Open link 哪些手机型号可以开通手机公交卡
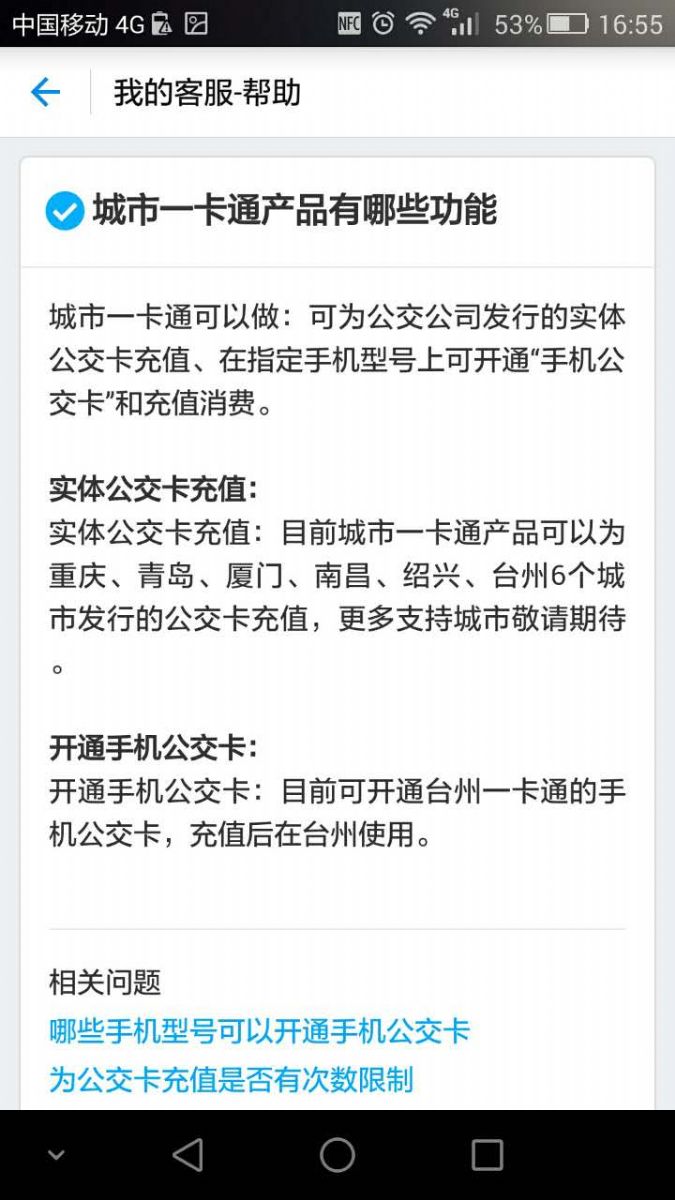The height and width of the screenshot is (1200, 675). (x=259, y=1031)
